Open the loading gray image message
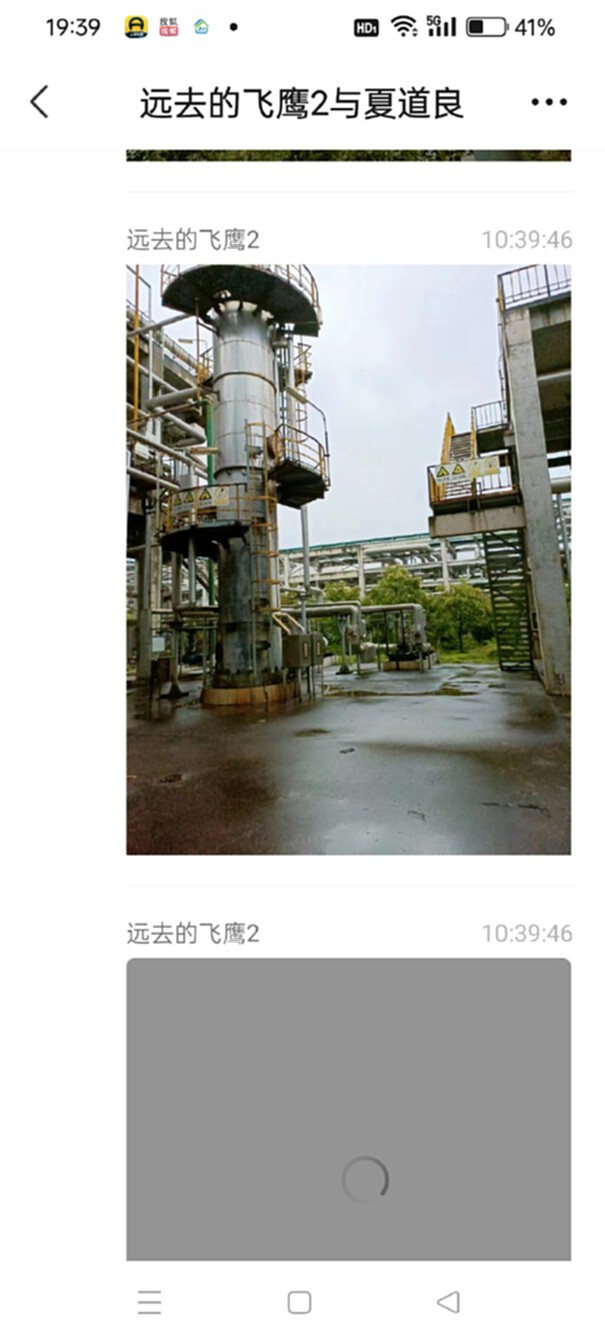Viewport: 605px width, 1344px height. coord(348,1110)
